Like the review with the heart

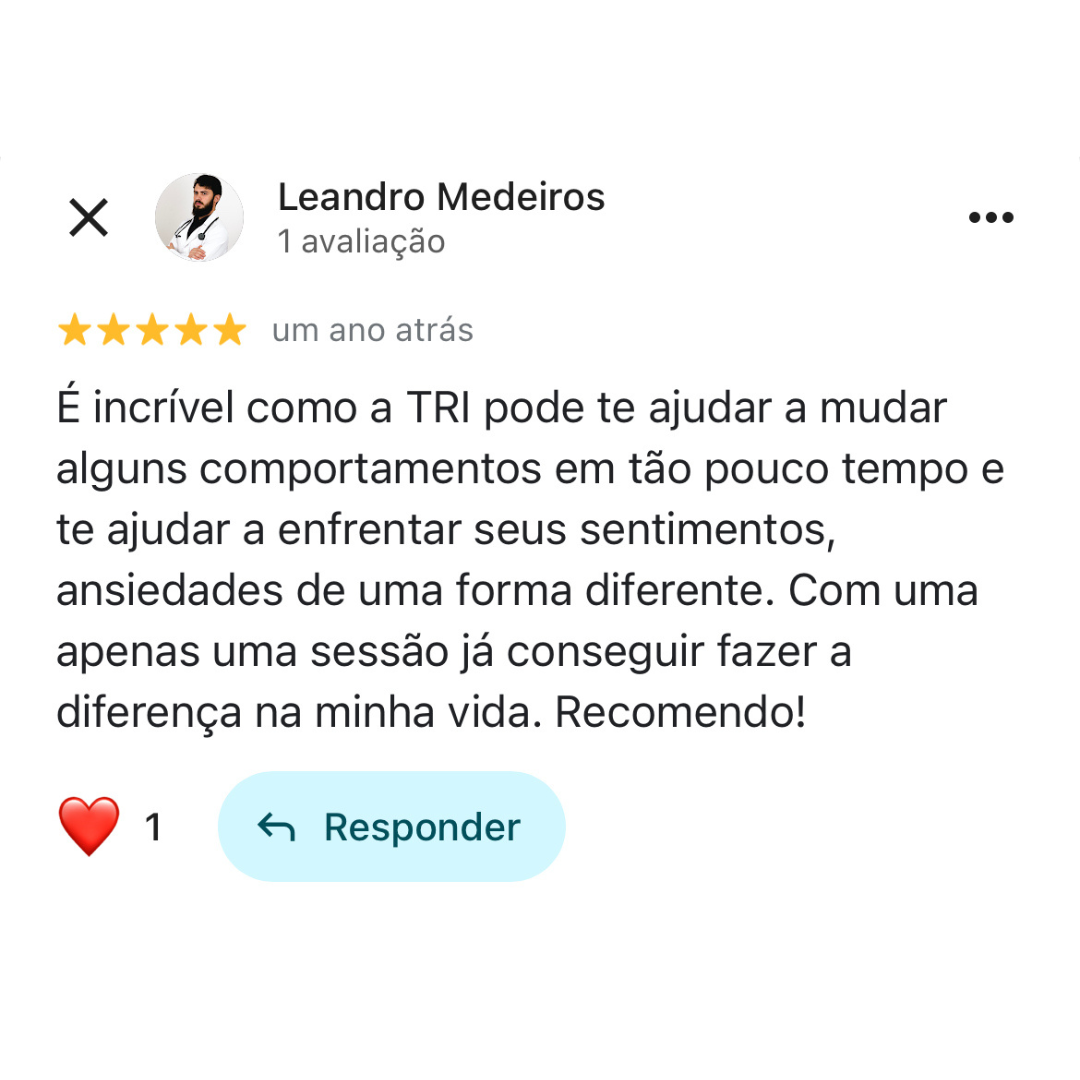click(89, 827)
